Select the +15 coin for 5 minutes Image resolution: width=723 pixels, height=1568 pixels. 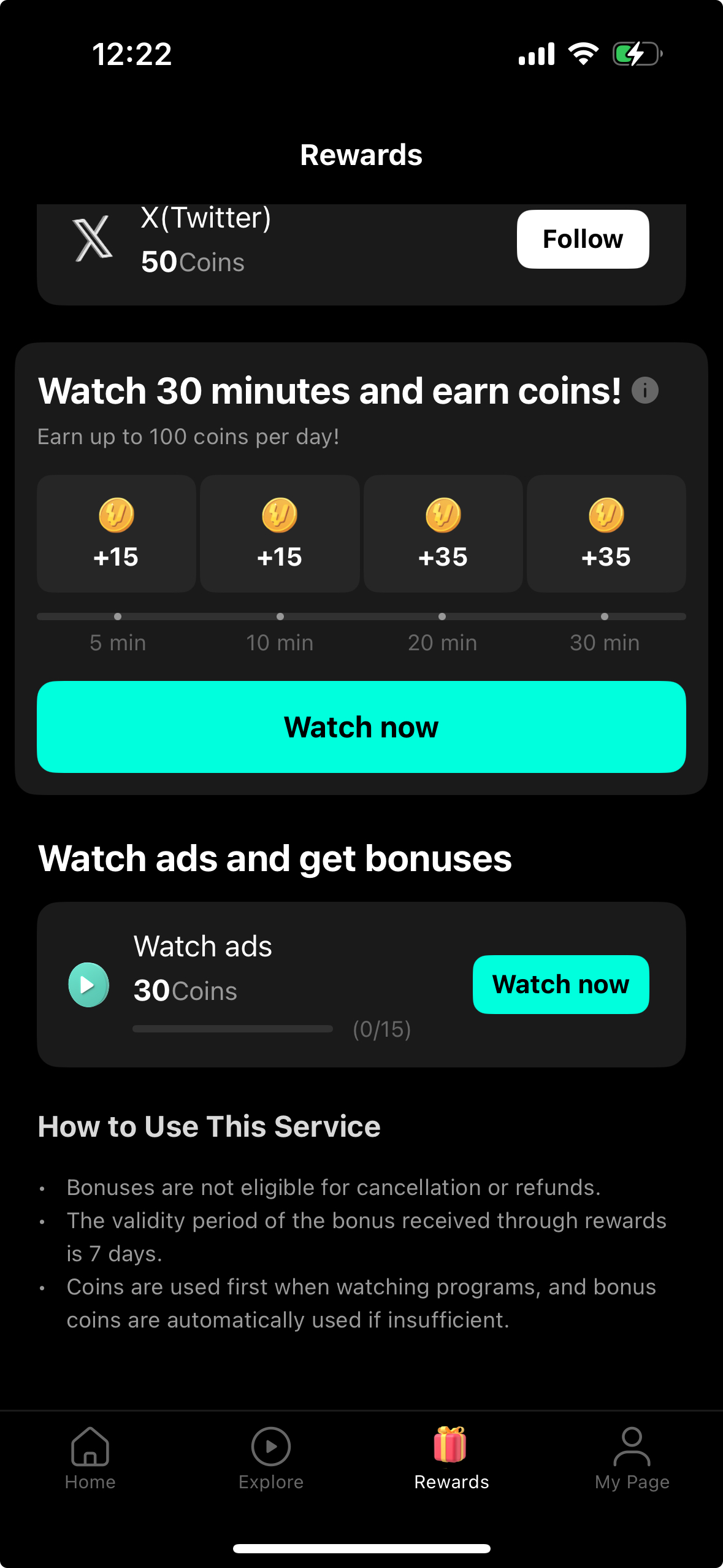coord(116,533)
